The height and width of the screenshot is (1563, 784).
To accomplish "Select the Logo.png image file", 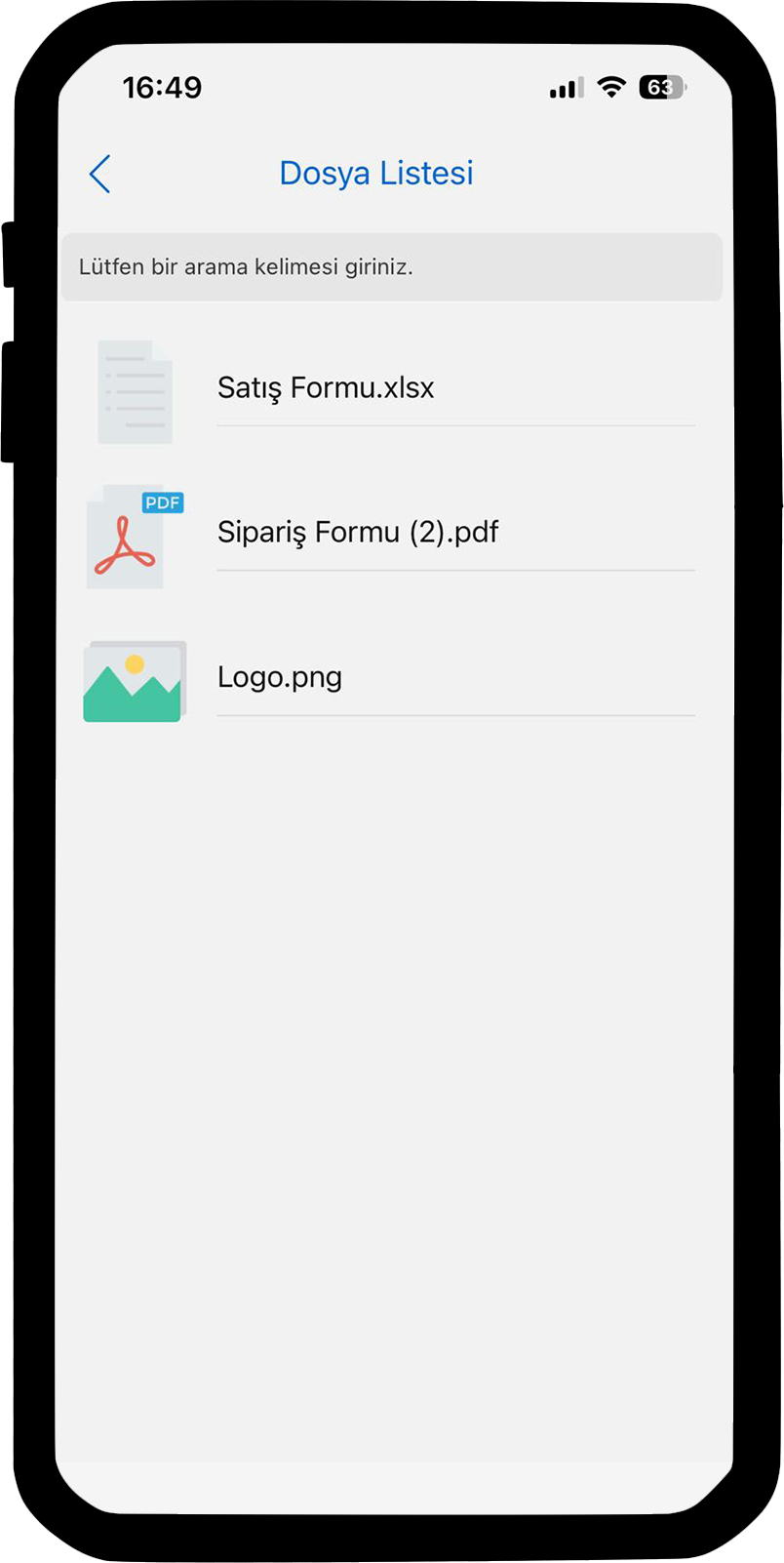I will pyautogui.click(x=280, y=677).
